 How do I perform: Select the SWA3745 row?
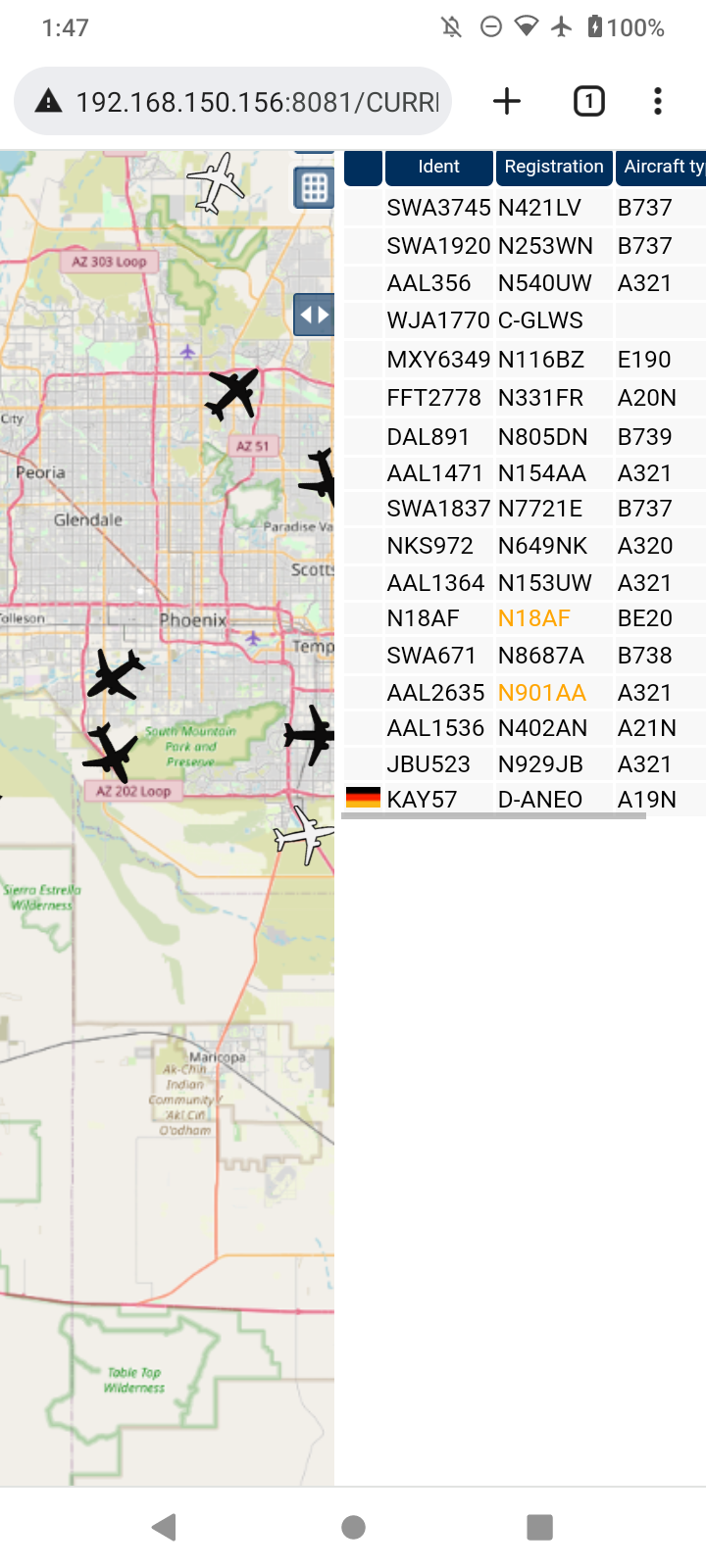pos(525,208)
